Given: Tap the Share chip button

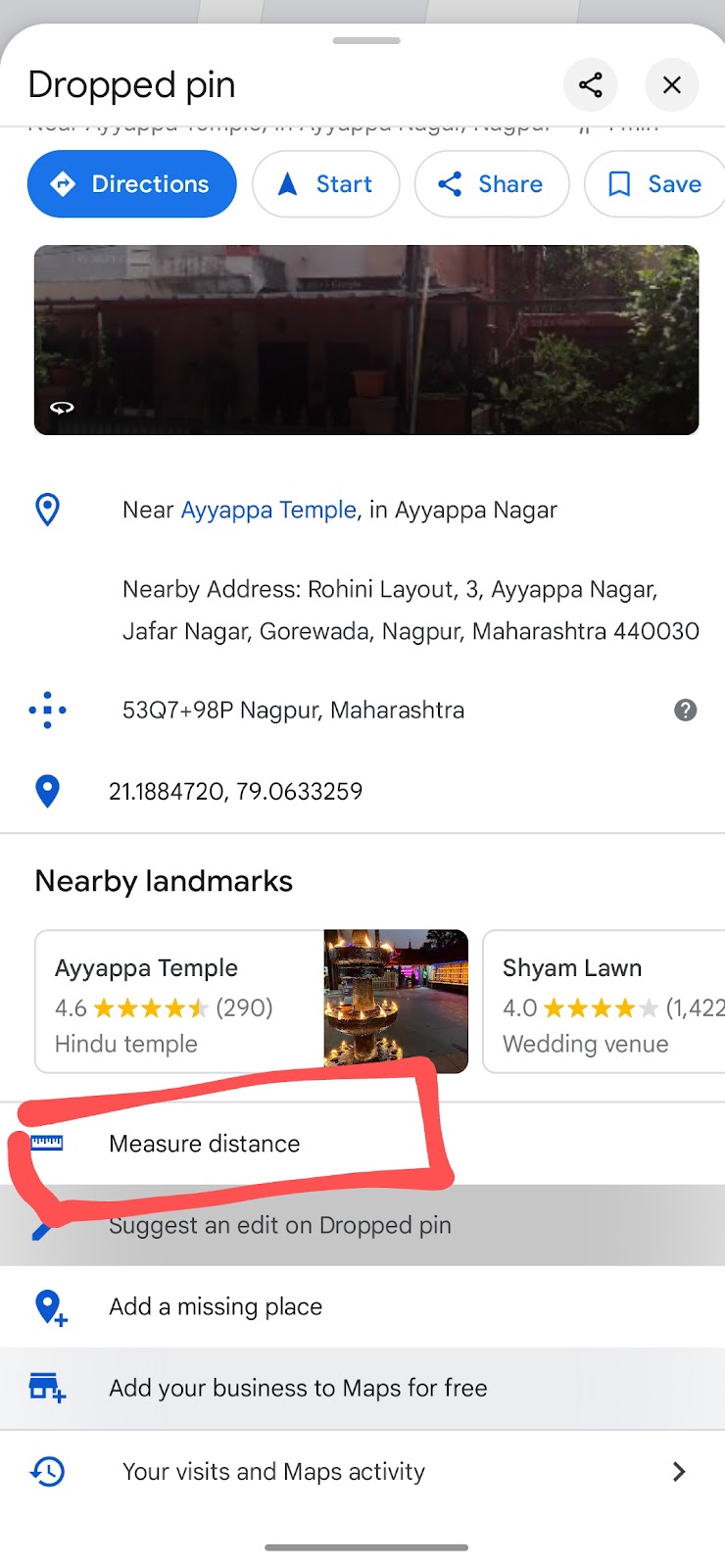Looking at the screenshot, I should pos(492,184).
